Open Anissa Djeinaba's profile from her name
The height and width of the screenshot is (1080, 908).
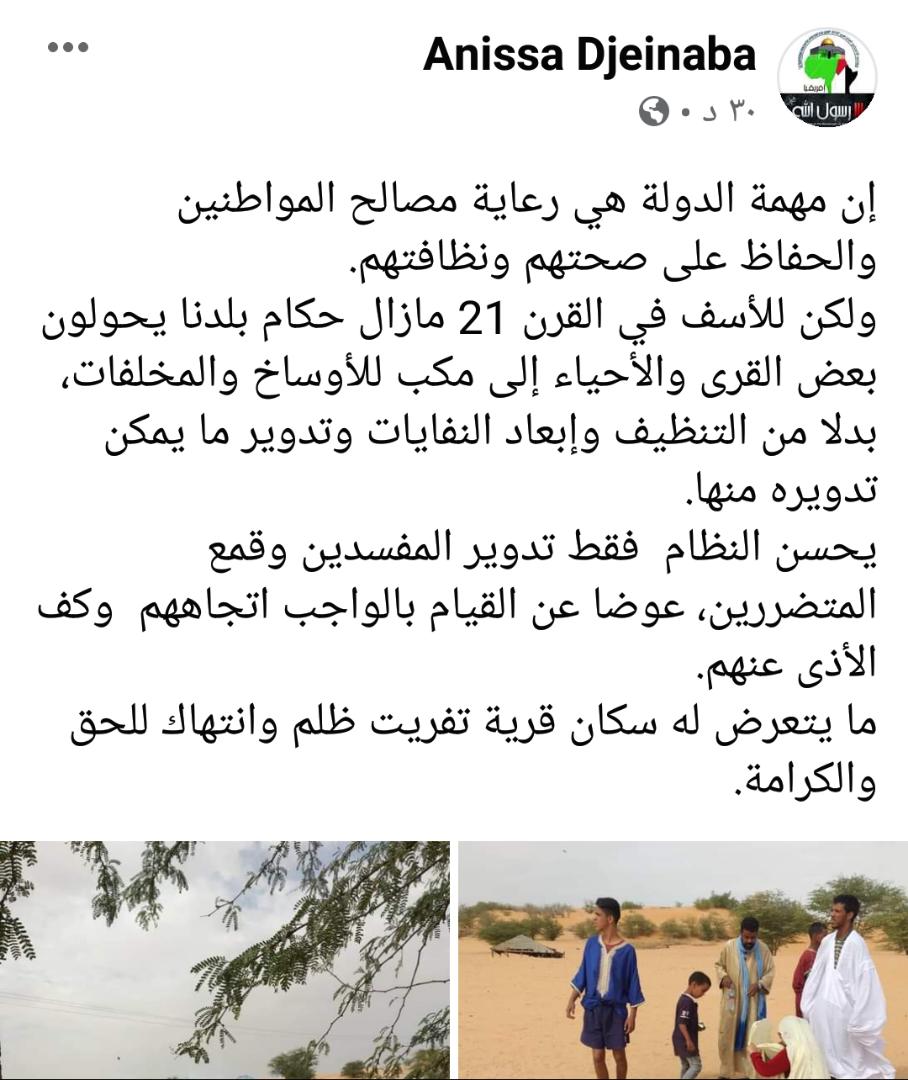589,55
